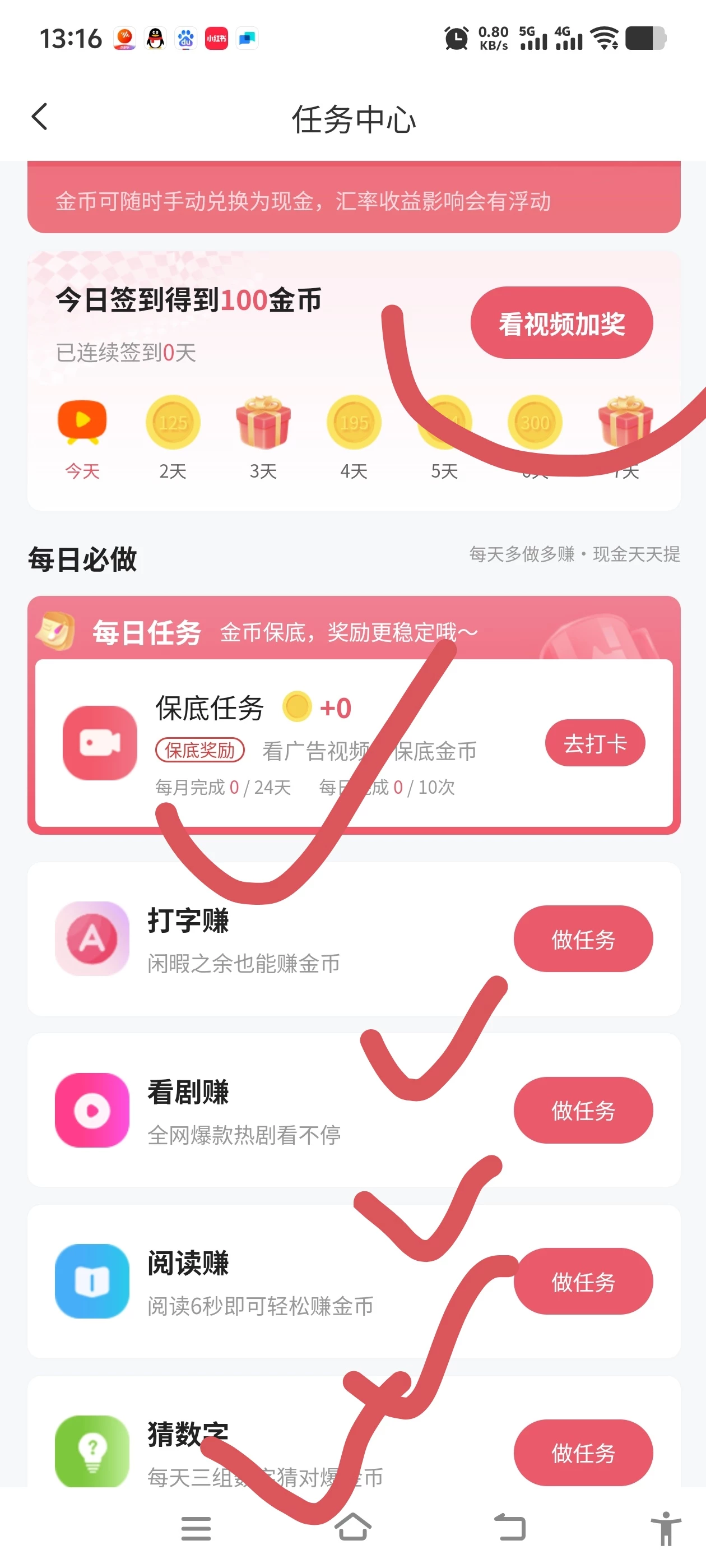Click the 195 coin for day 4
The height and width of the screenshot is (1568, 706).
[353, 423]
